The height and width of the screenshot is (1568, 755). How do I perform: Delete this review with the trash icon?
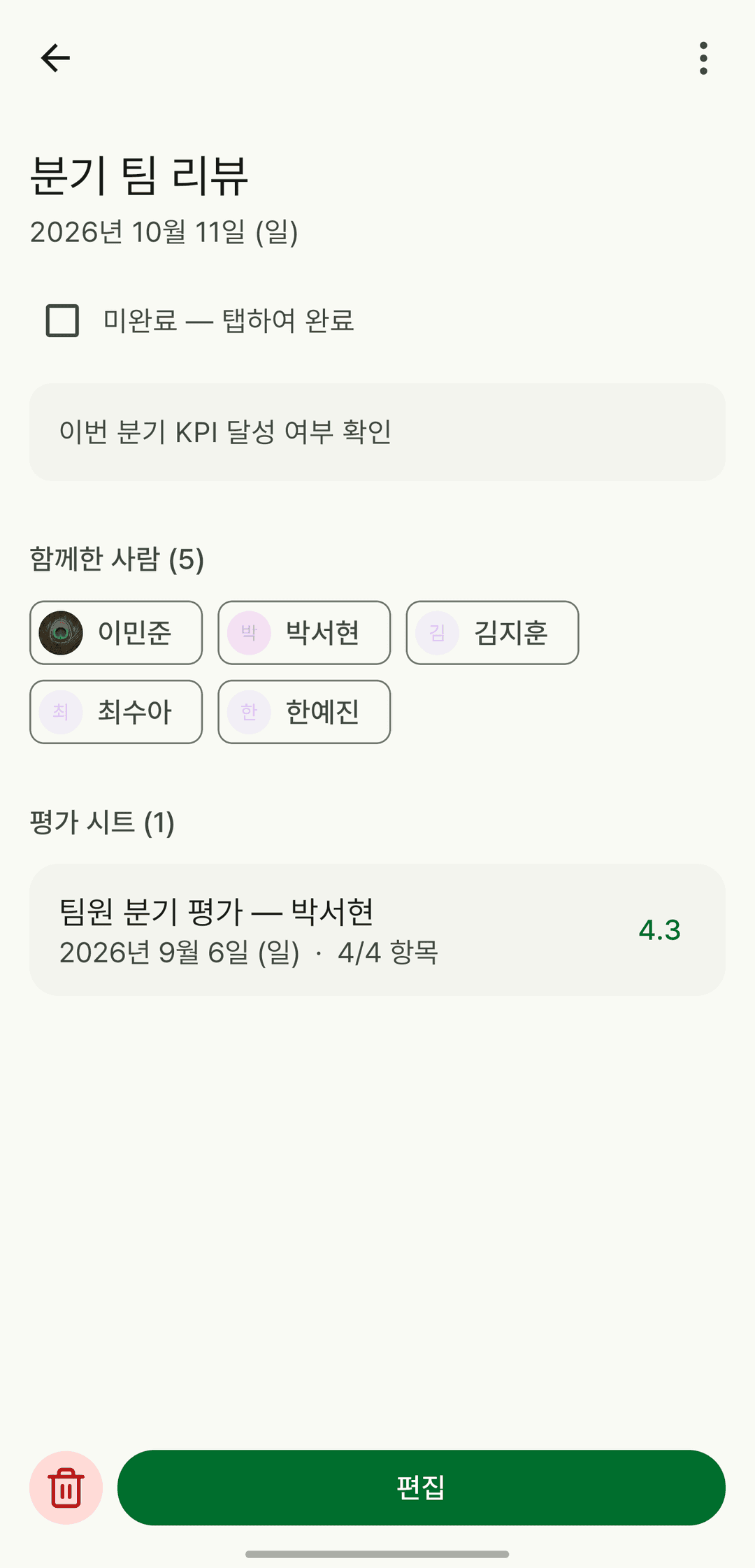point(66,1488)
